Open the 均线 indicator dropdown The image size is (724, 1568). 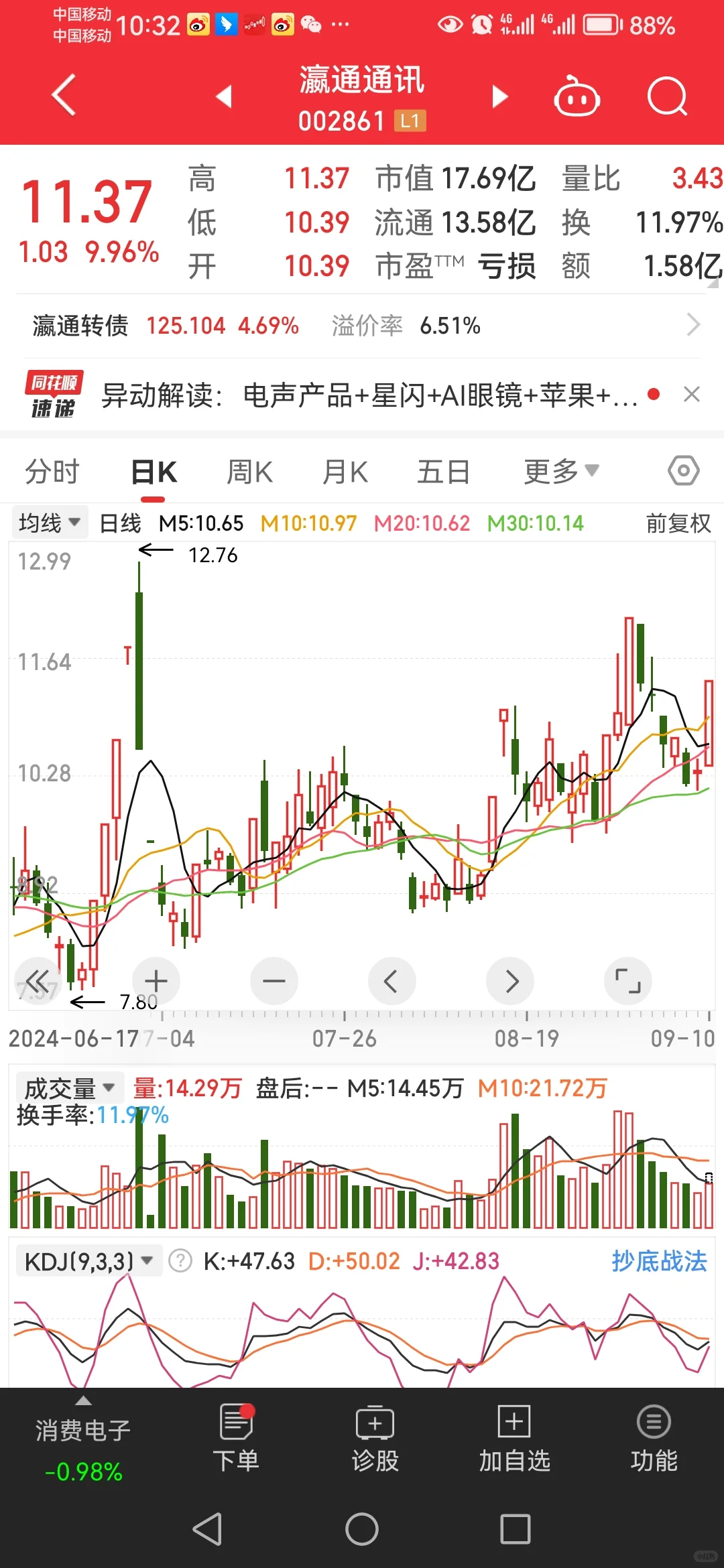pyautogui.click(x=50, y=523)
